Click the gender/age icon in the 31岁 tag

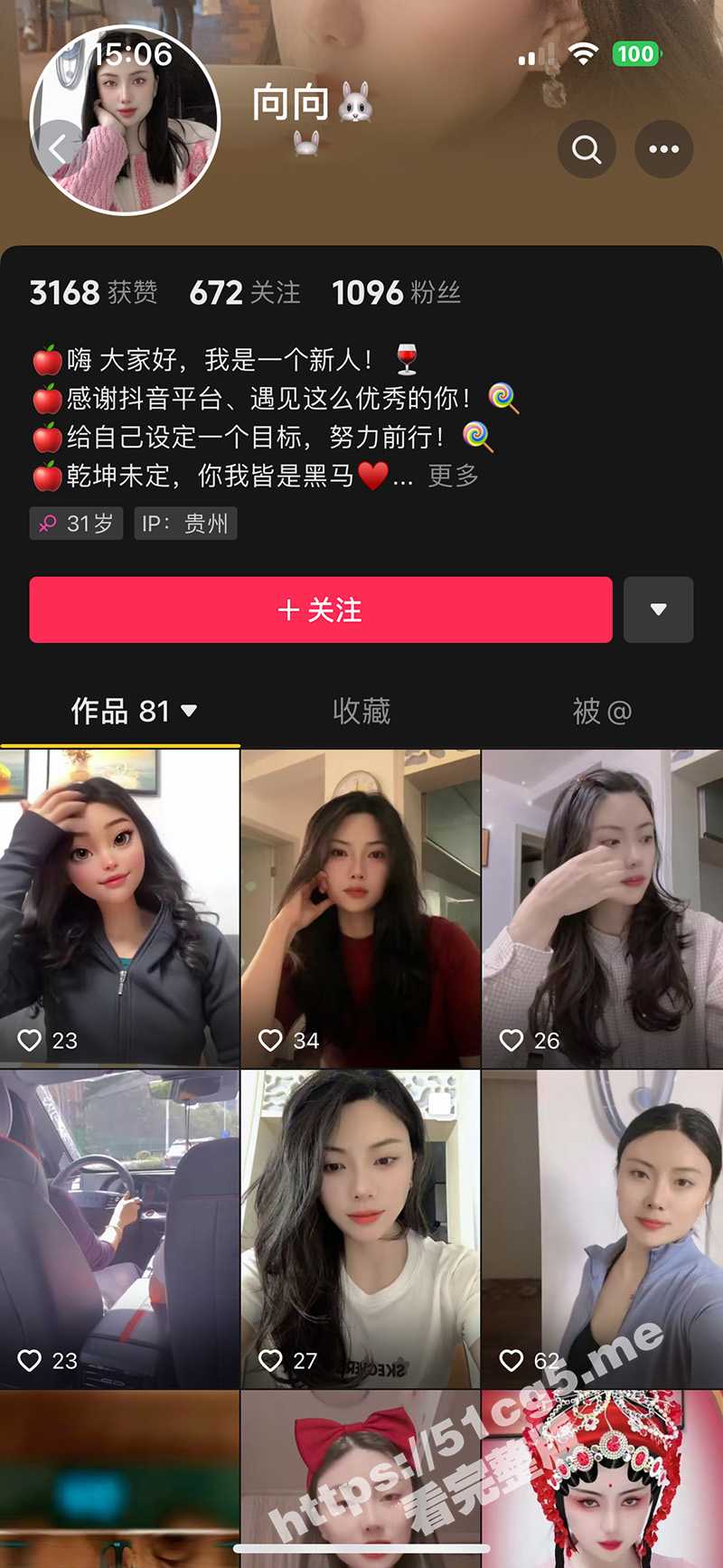point(47,523)
